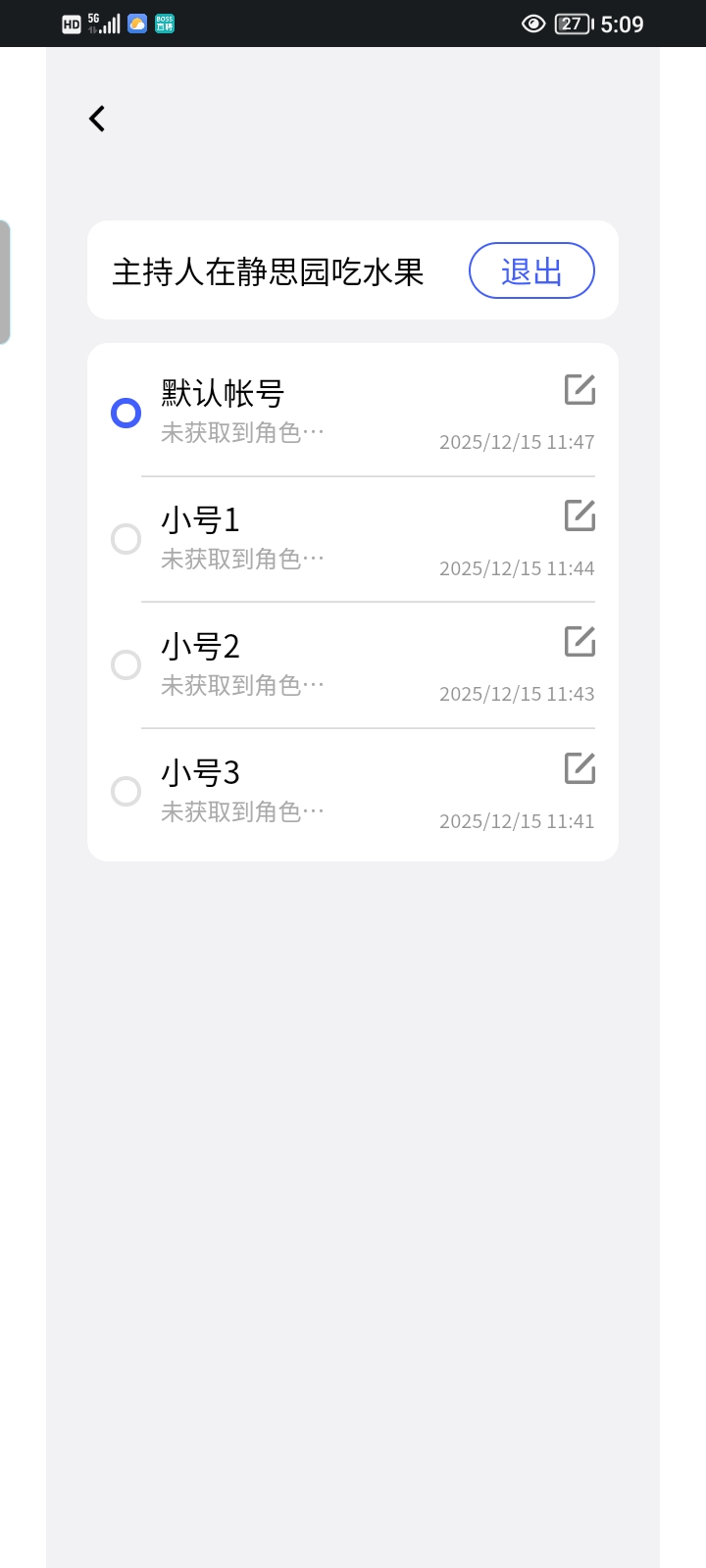Choose the 小号2 account radio button
The image size is (706, 1568).
(x=126, y=665)
